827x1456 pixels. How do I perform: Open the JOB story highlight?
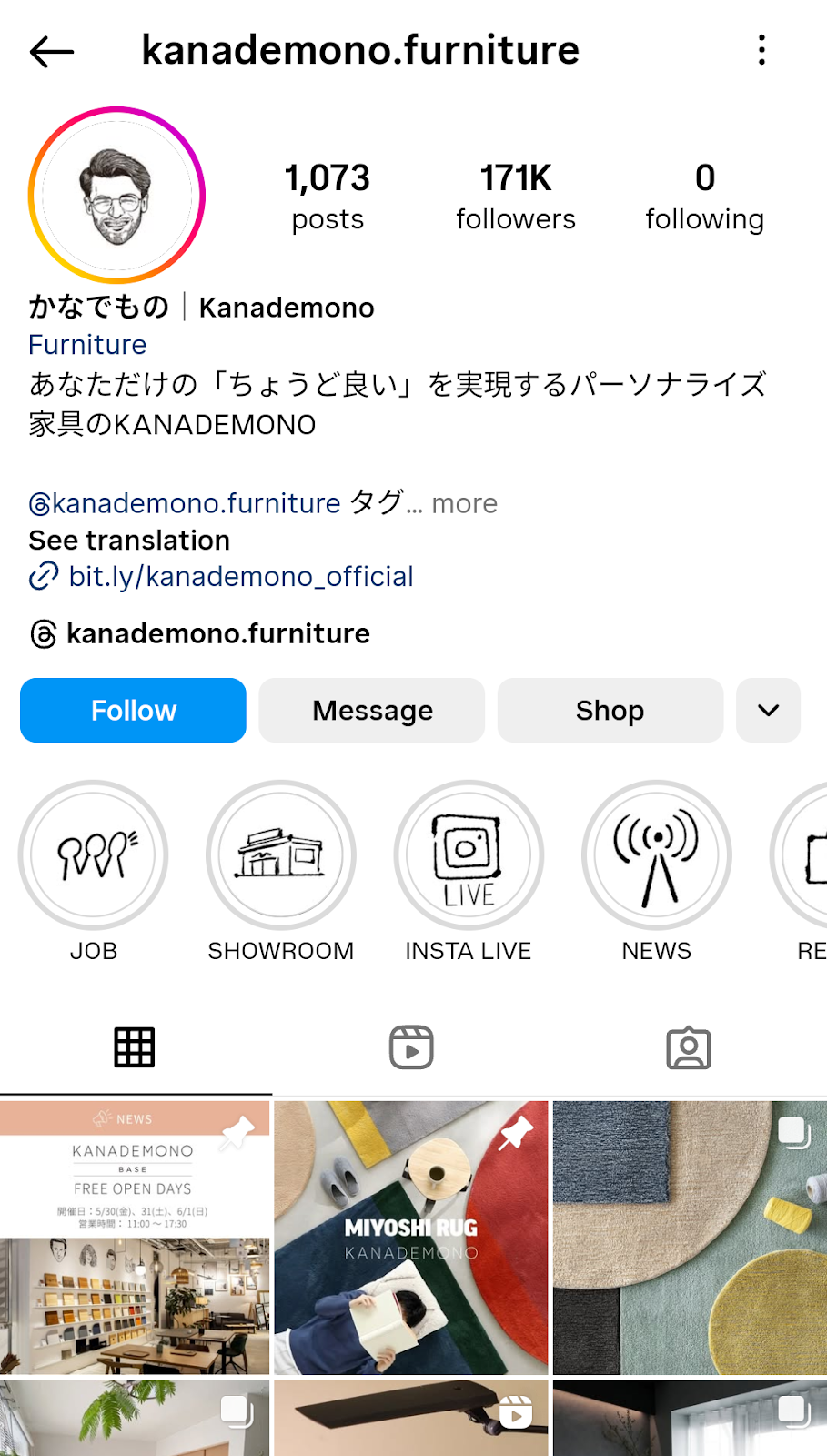[x=94, y=855]
